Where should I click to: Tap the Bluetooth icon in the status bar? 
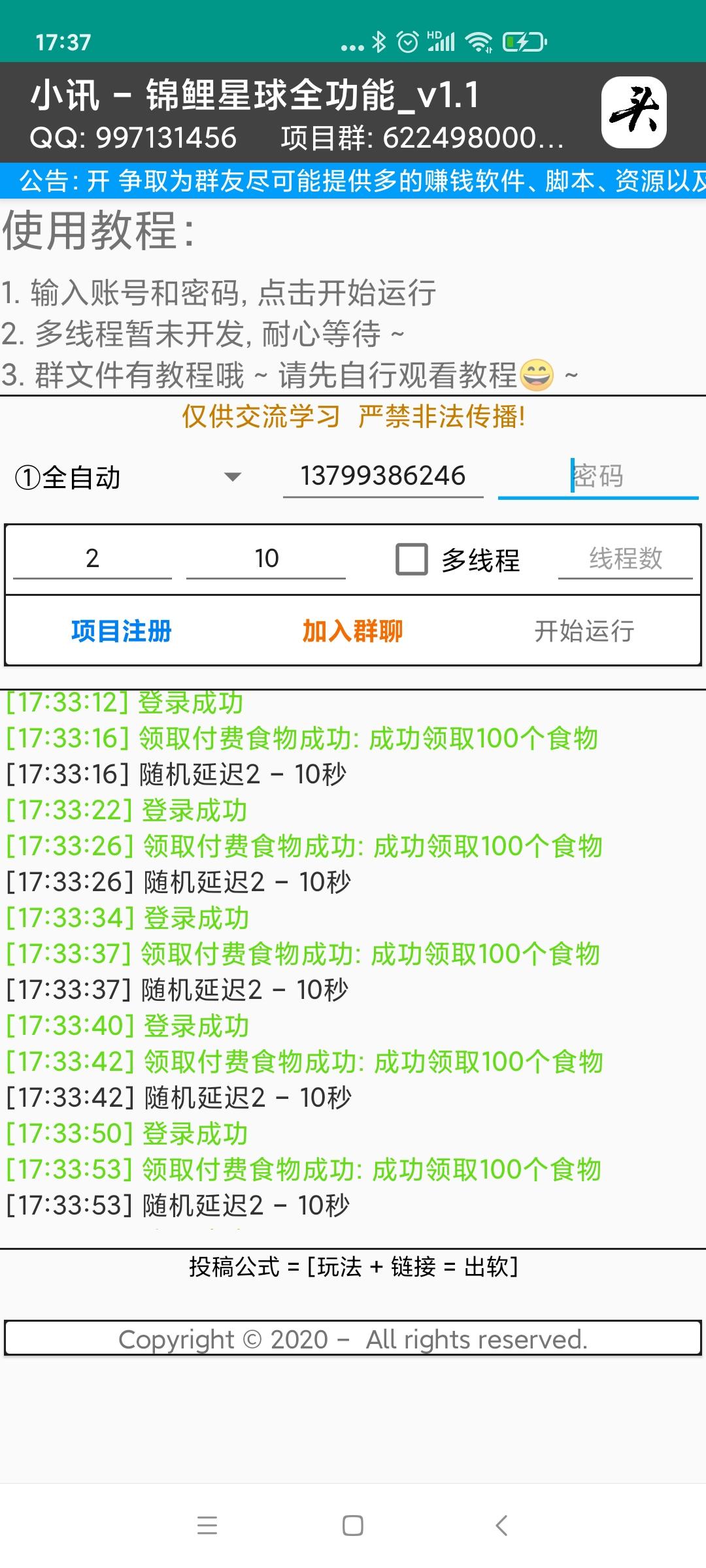coord(378,41)
